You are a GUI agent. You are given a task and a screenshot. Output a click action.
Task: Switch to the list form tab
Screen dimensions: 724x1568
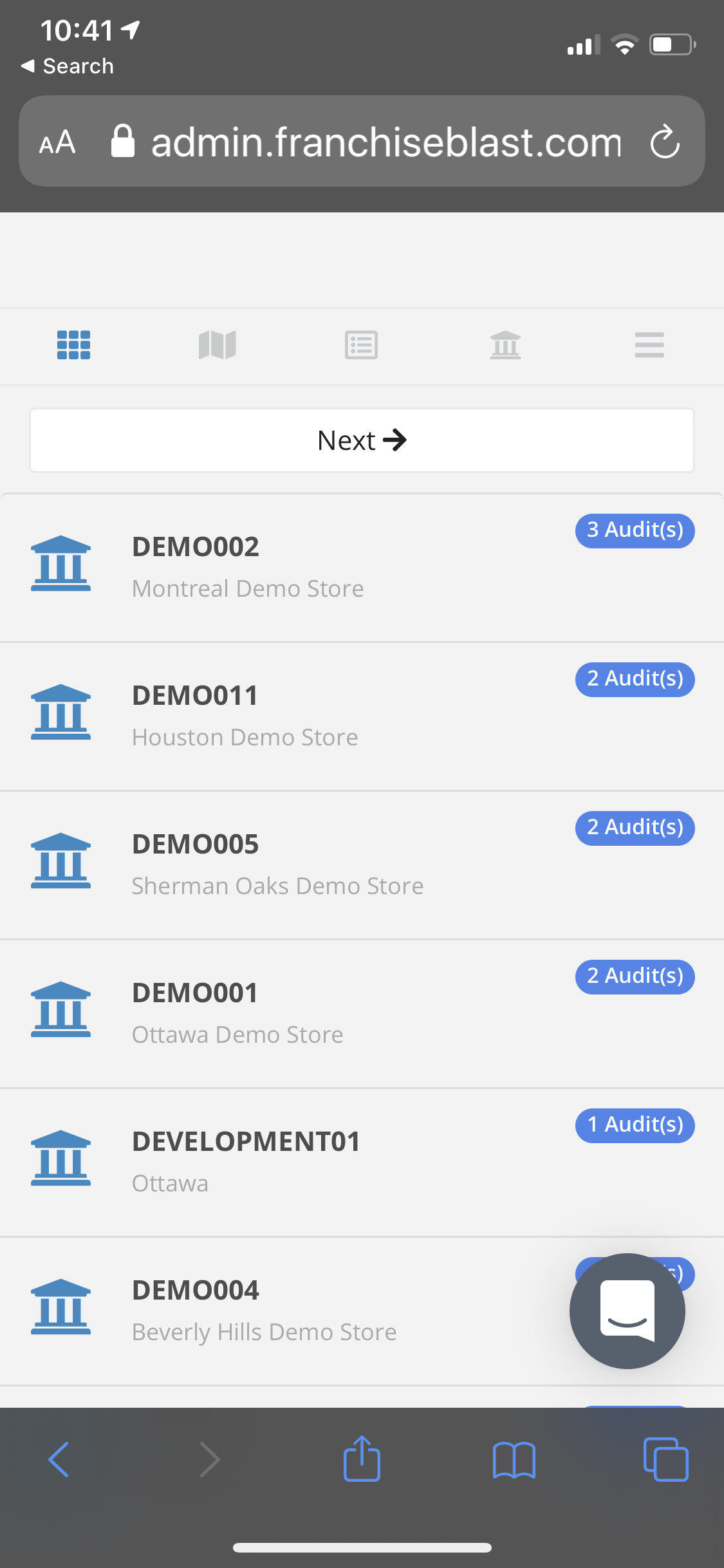tap(361, 345)
